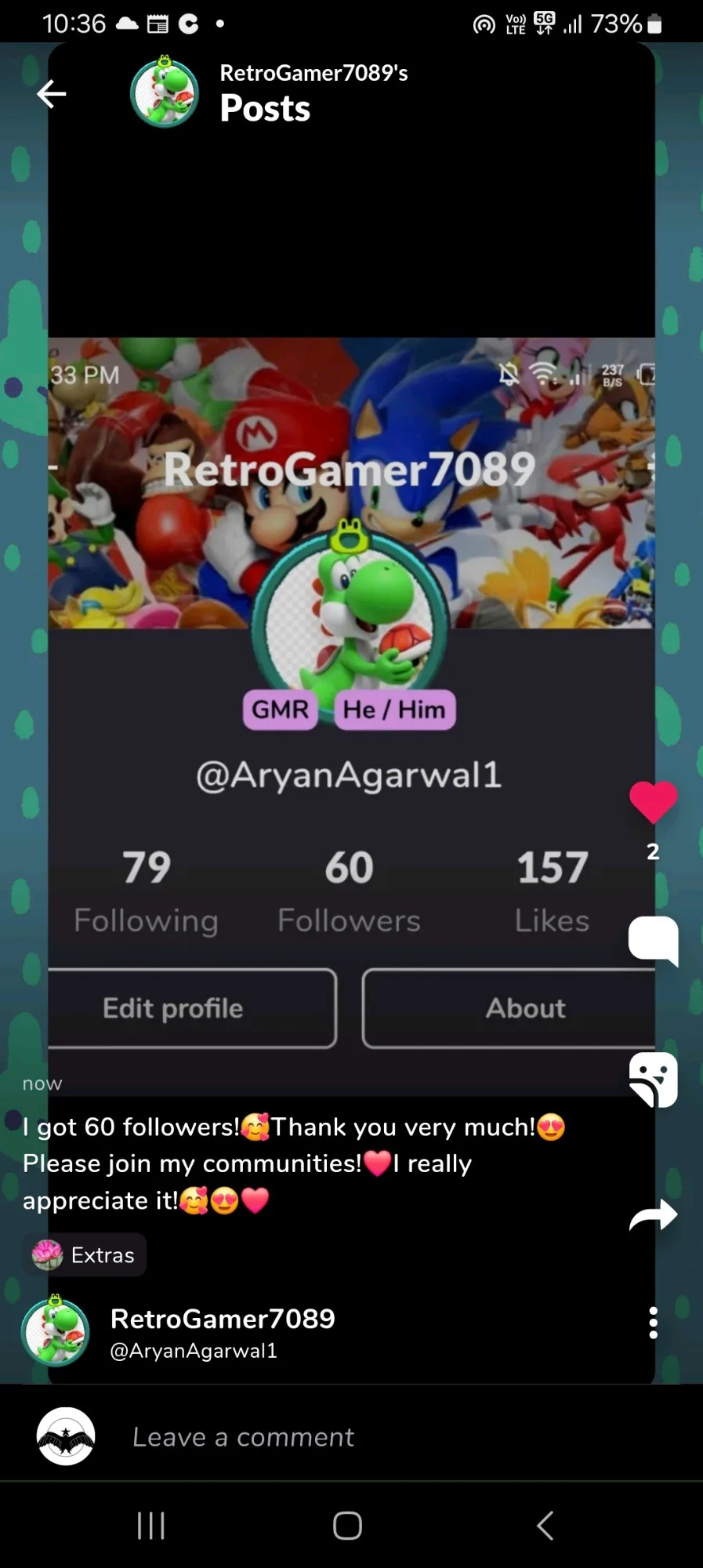703x1568 pixels.
Task: Like the post with the heart icon
Action: 653,803
